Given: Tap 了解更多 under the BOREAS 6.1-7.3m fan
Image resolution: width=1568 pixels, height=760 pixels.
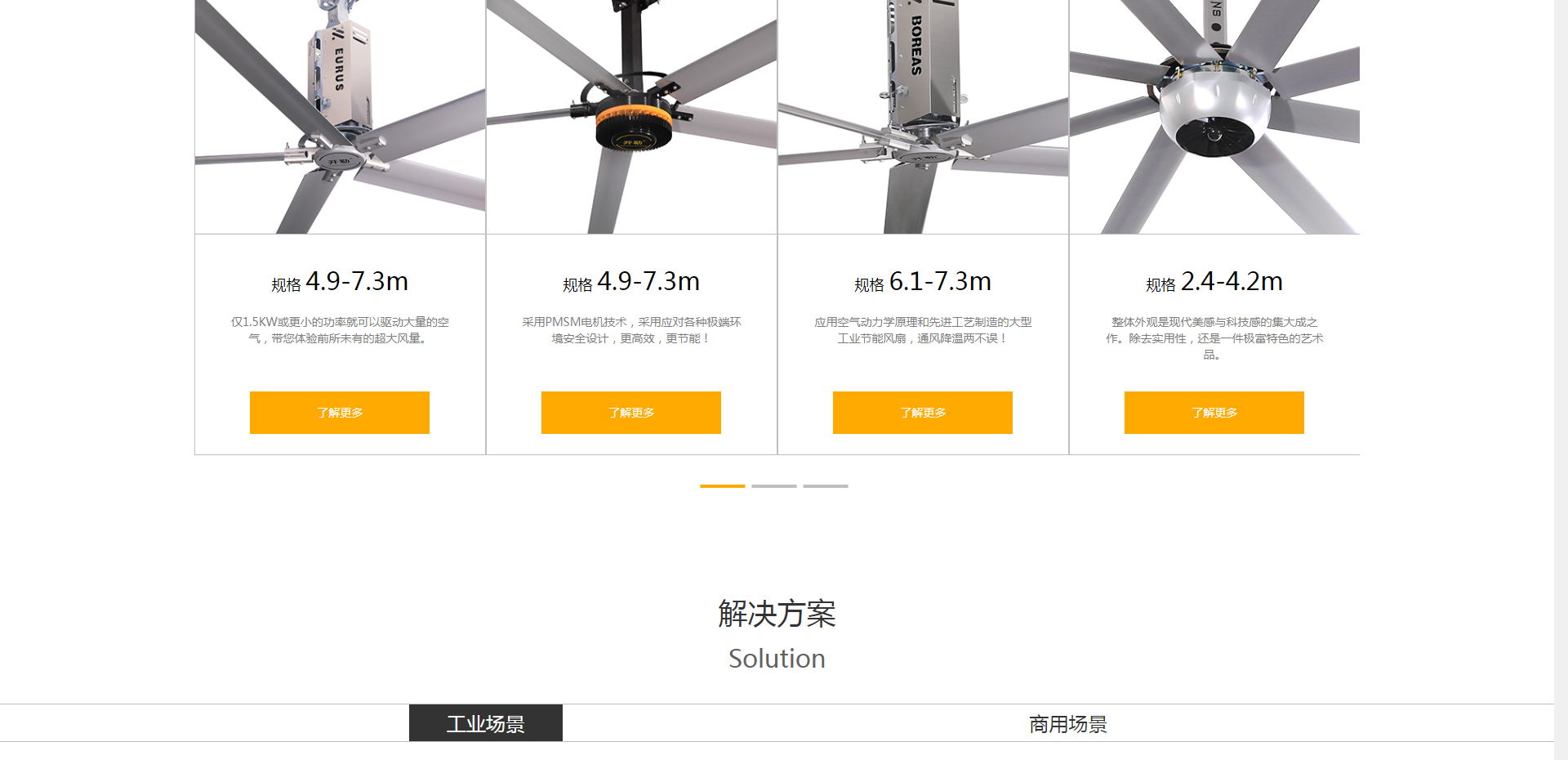Looking at the screenshot, I should (x=923, y=413).
